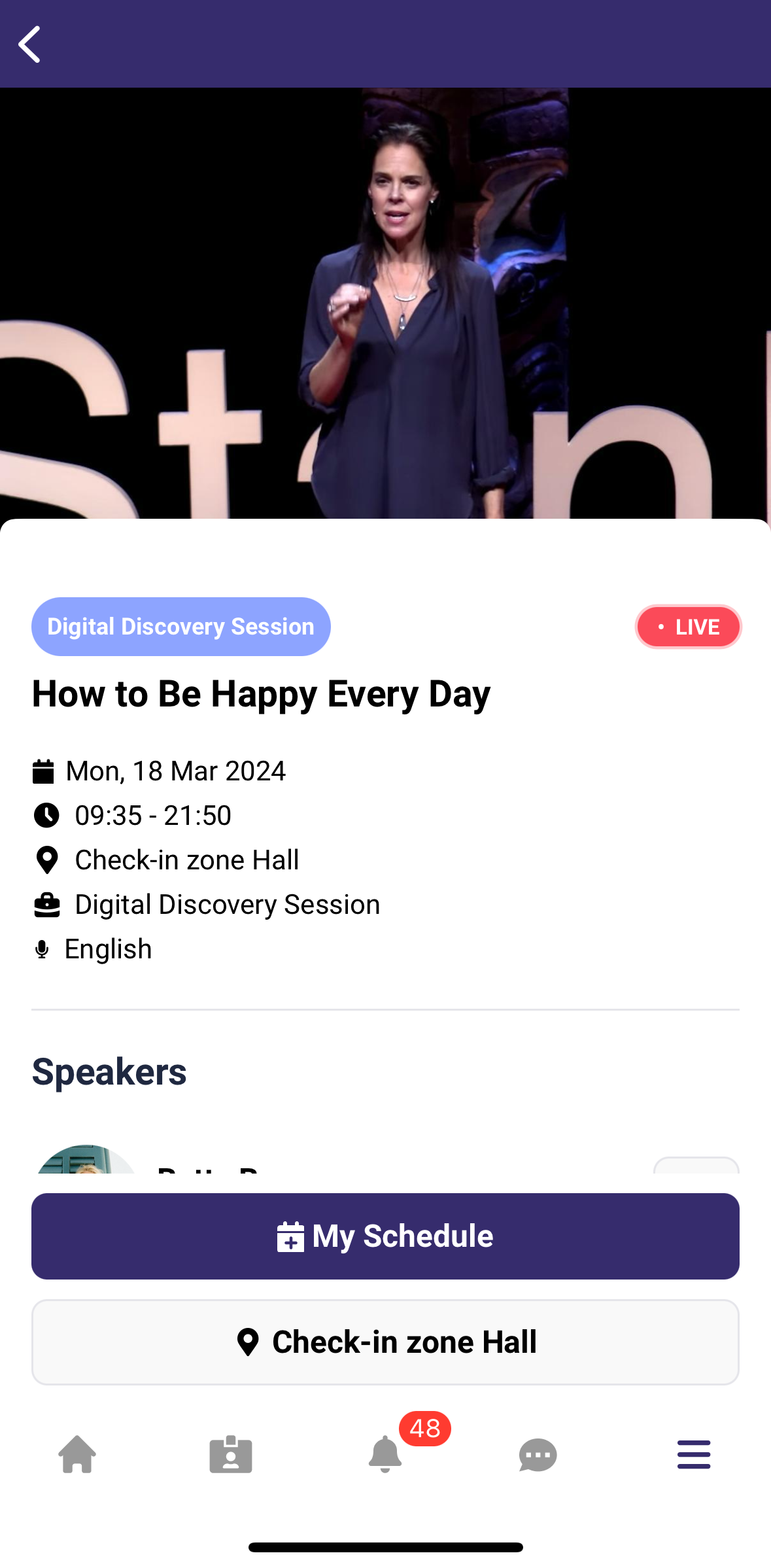The width and height of the screenshot is (771, 1568).
Task: Add session to My Schedule
Action: 385,1236
